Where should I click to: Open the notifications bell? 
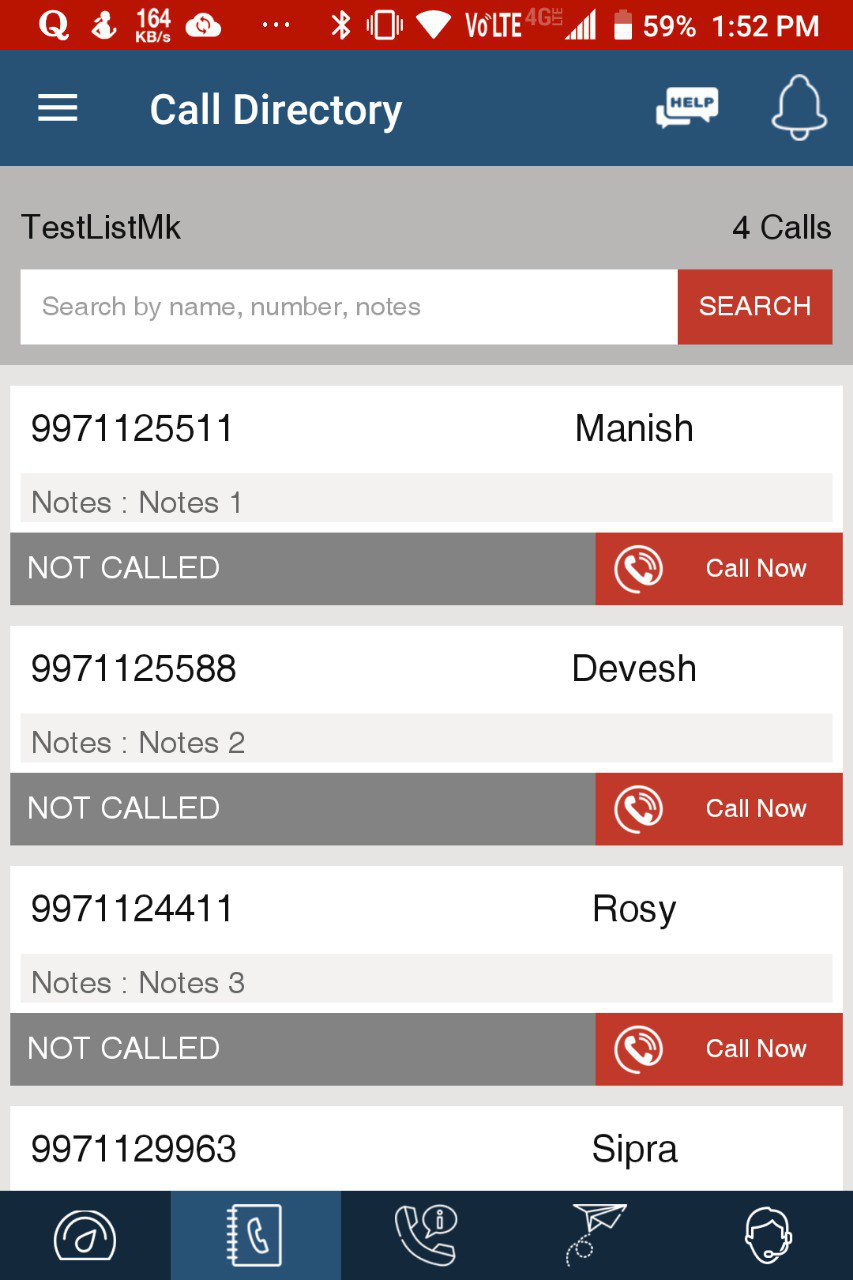799,108
